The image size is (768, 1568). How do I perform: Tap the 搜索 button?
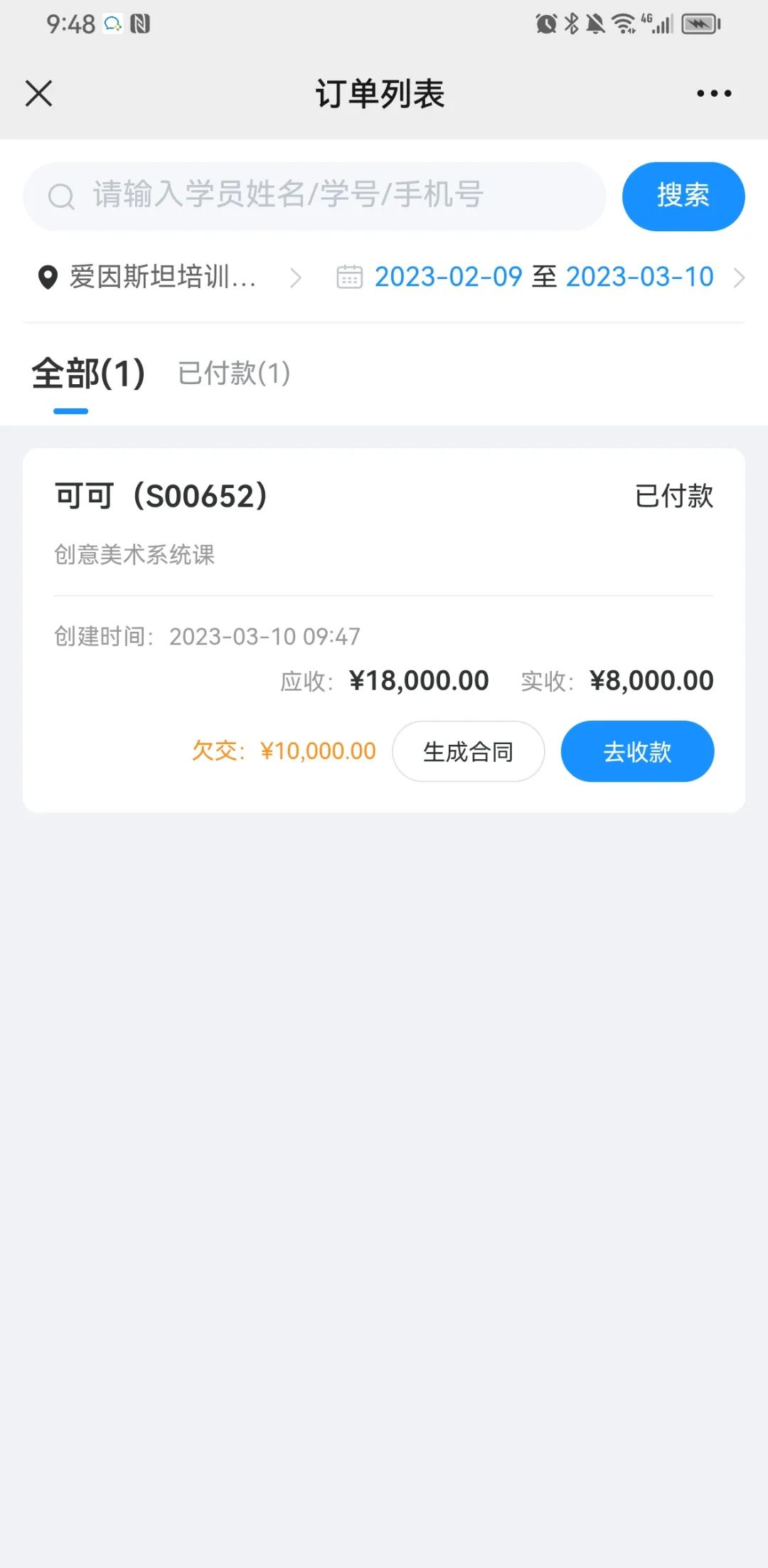(x=683, y=196)
